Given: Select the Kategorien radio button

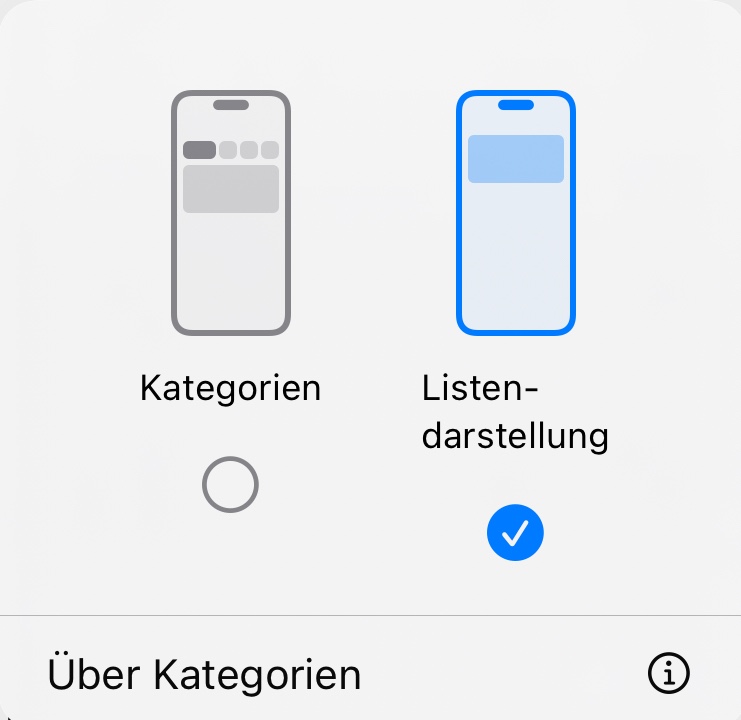Looking at the screenshot, I should pyautogui.click(x=230, y=485).
